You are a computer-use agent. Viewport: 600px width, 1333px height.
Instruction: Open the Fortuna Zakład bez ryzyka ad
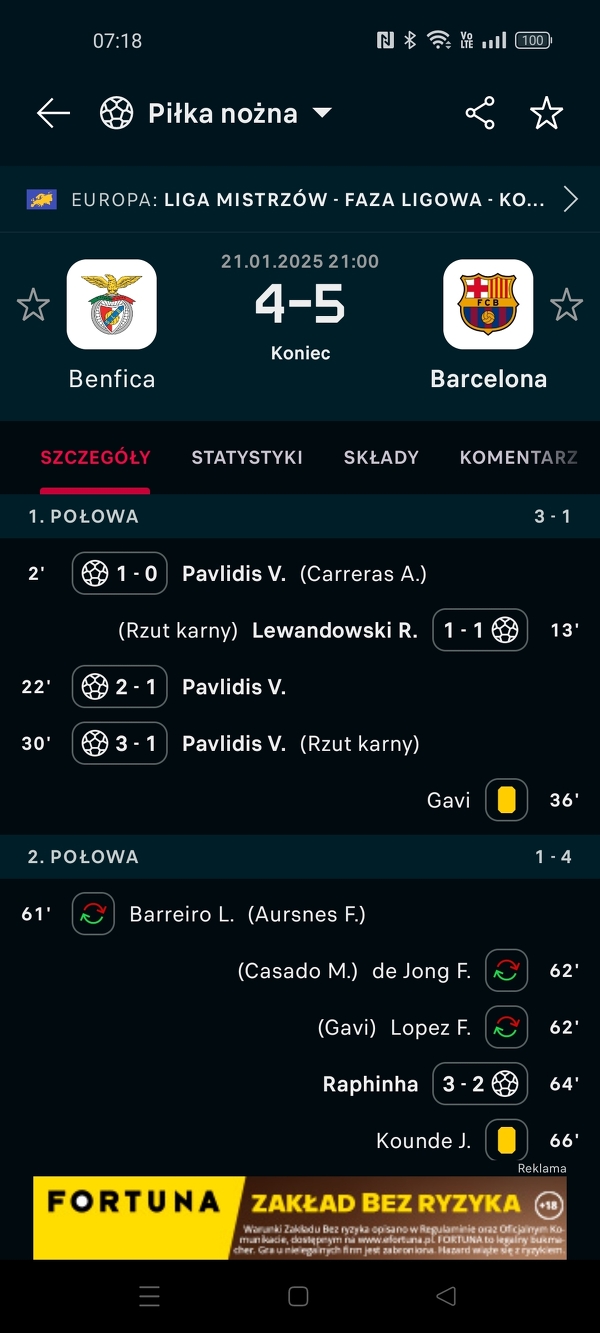point(300,1216)
